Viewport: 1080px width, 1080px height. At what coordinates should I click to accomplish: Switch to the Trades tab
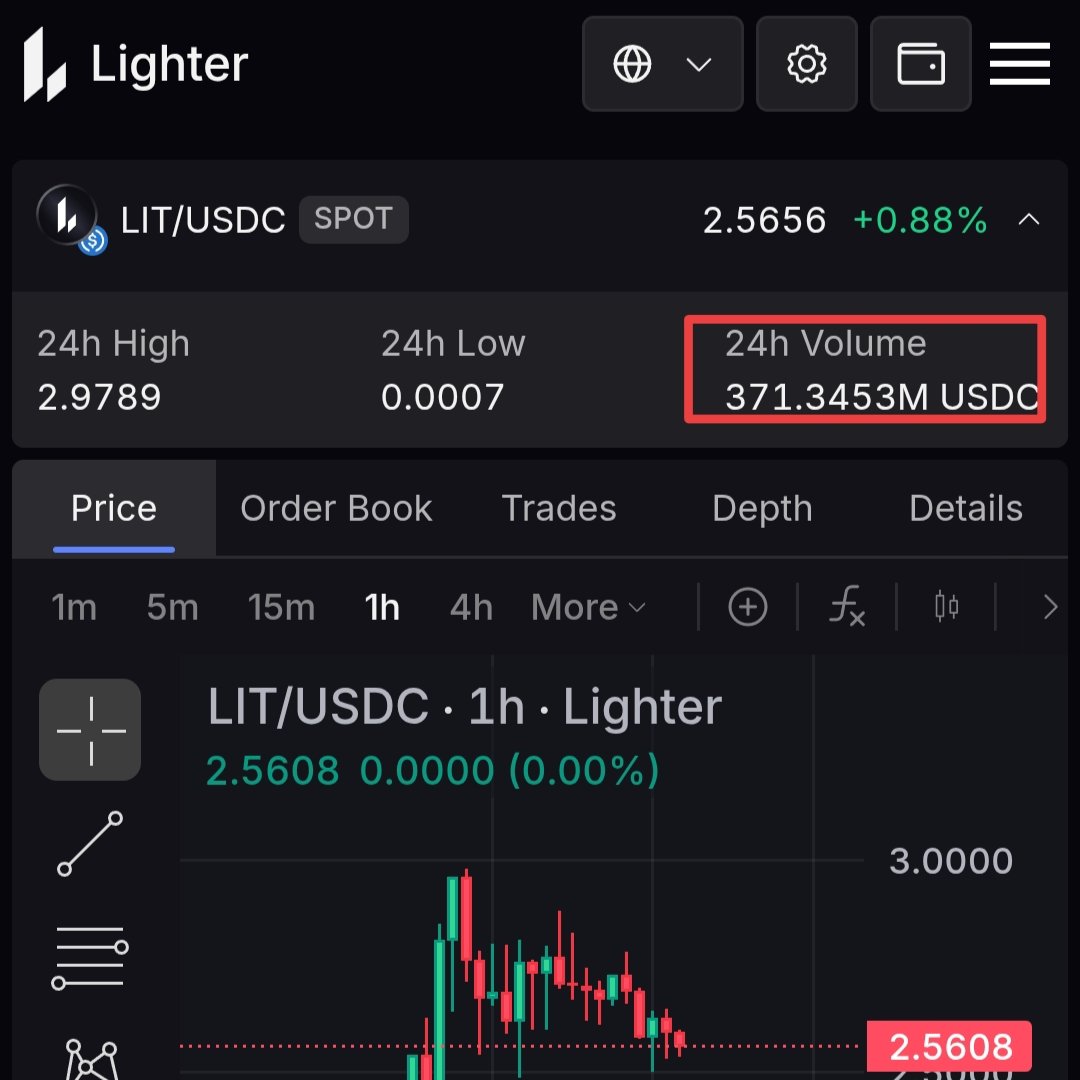(559, 509)
